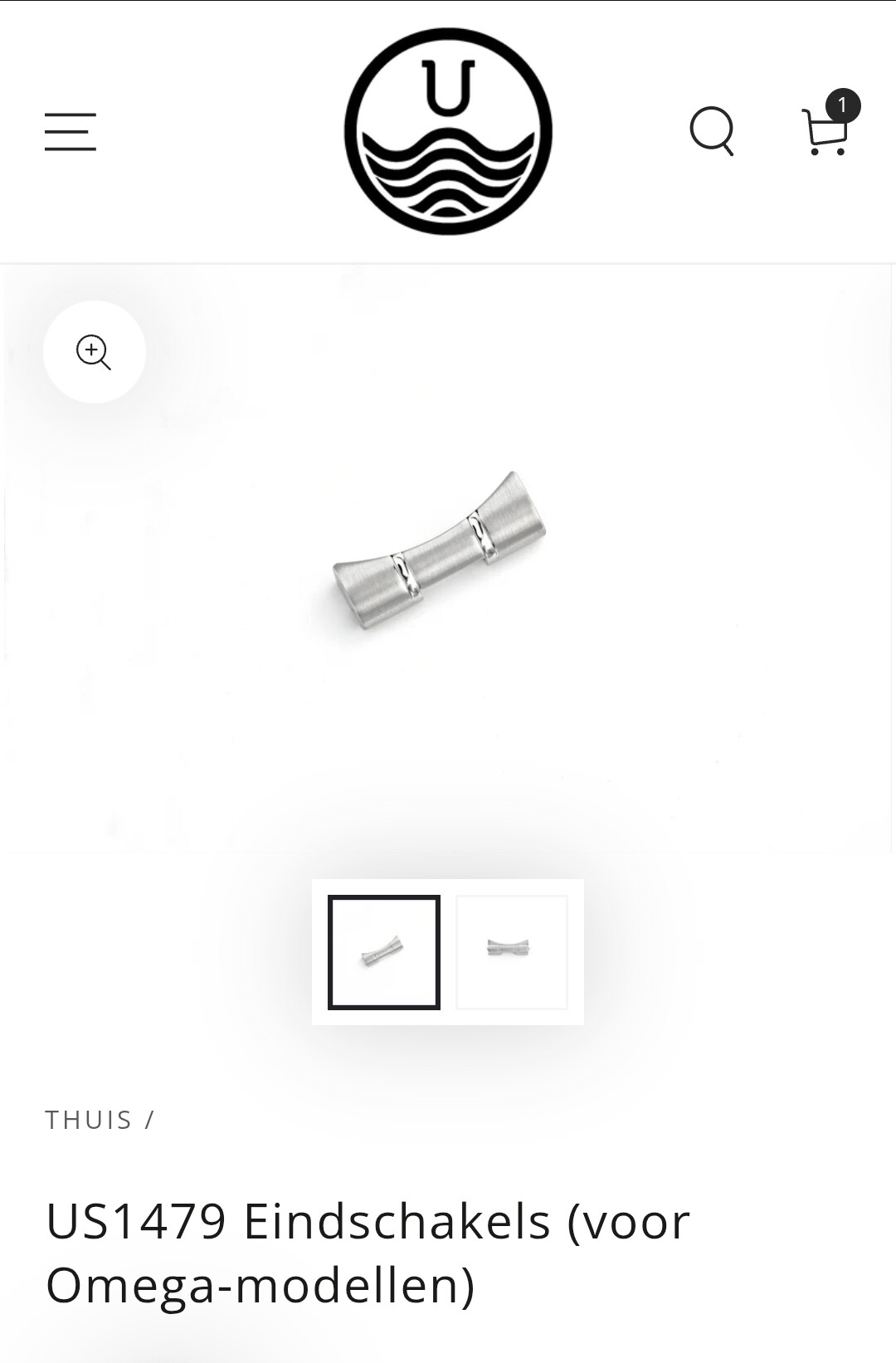Screen dimensions: 896x1363
Task: Zoom into the product image
Action: click(95, 352)
